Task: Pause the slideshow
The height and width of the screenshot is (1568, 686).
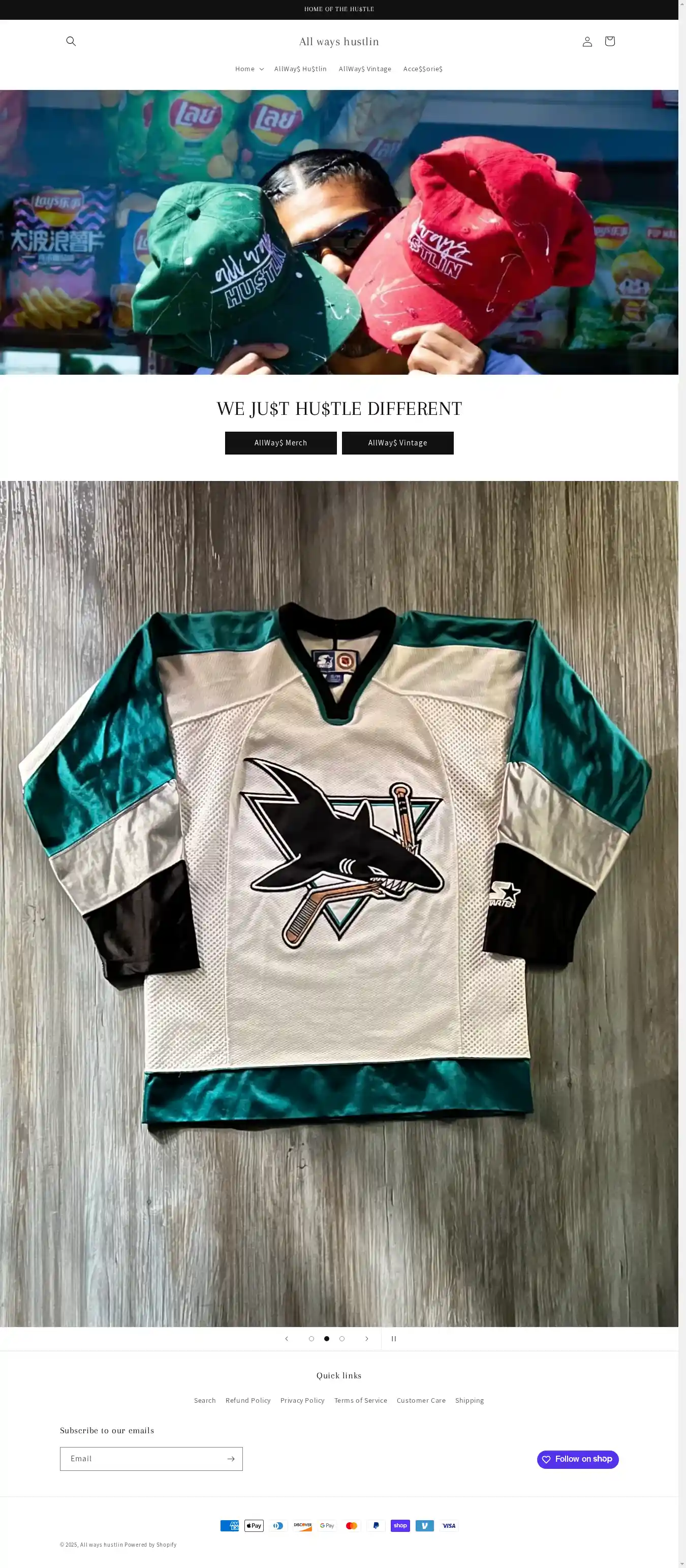Action: tap(393, 1339)
